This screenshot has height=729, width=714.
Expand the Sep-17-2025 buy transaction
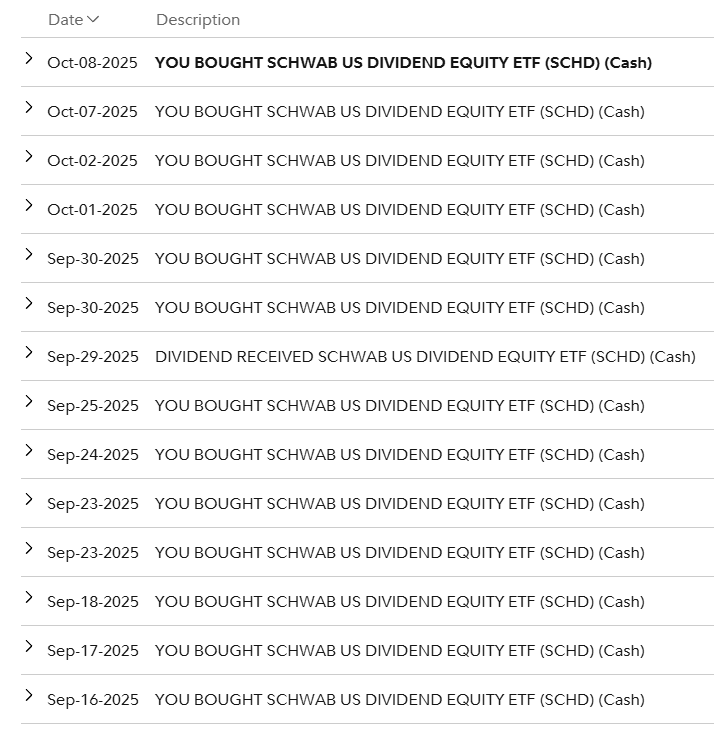coord(29,646)
